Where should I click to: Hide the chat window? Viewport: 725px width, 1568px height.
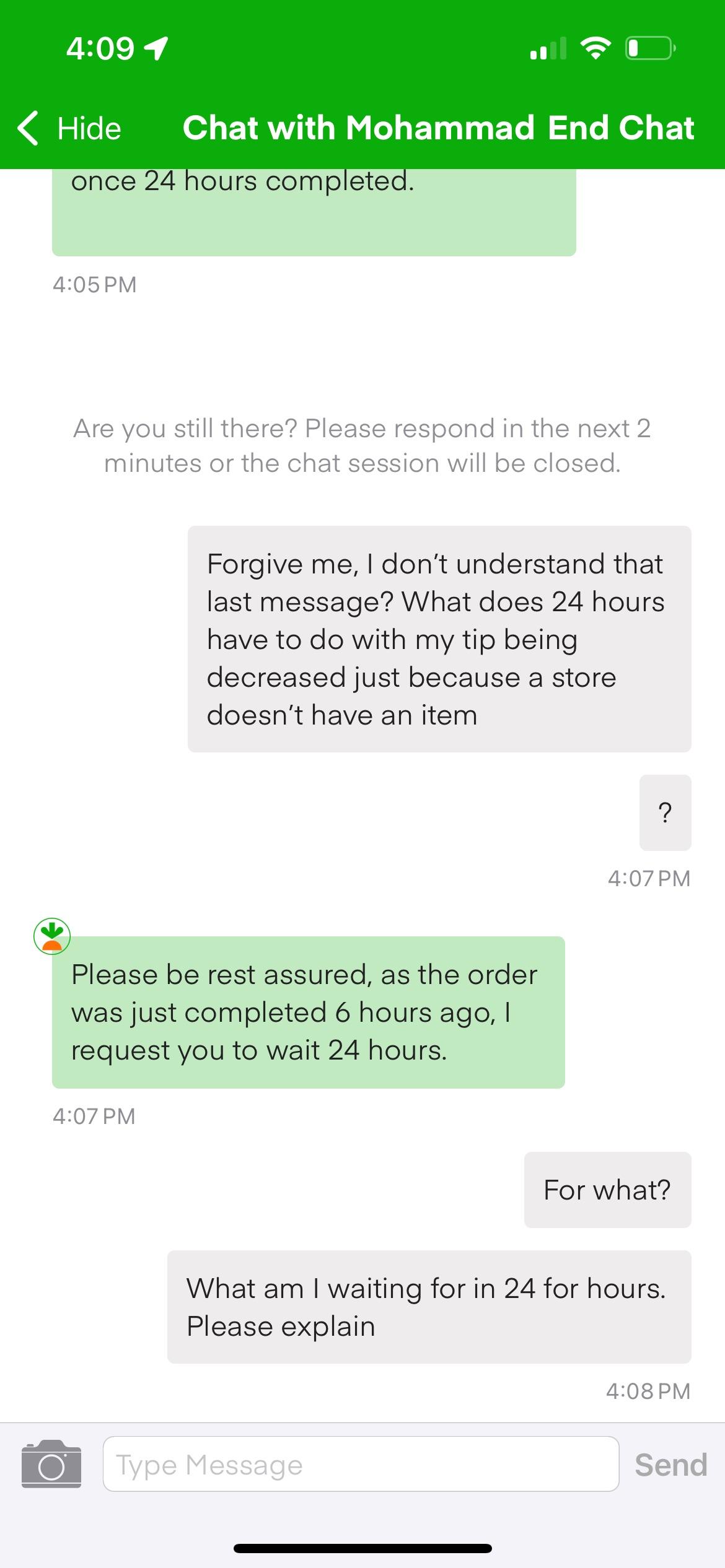(69, 128)
